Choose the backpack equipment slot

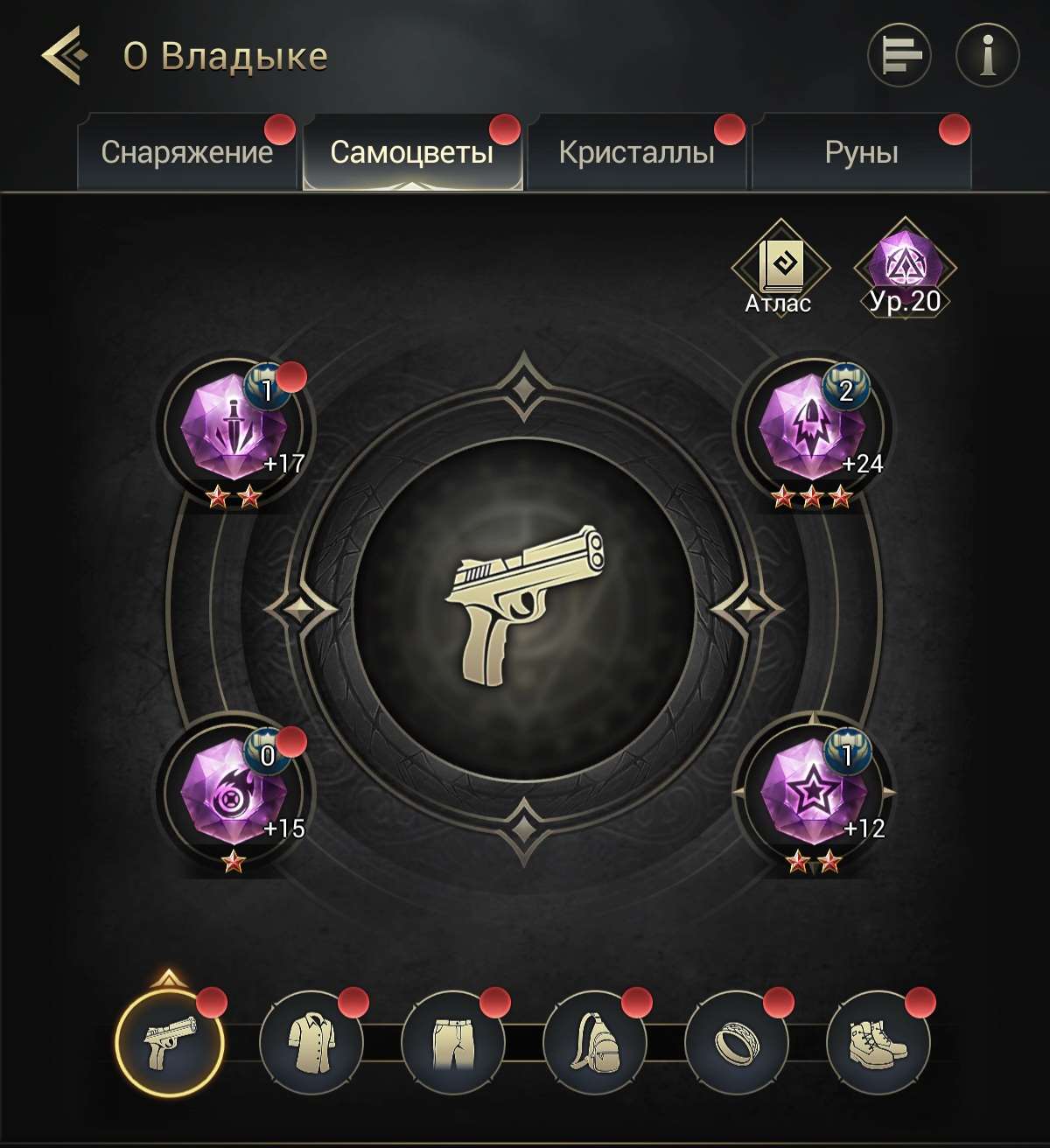click(595, 1042)
